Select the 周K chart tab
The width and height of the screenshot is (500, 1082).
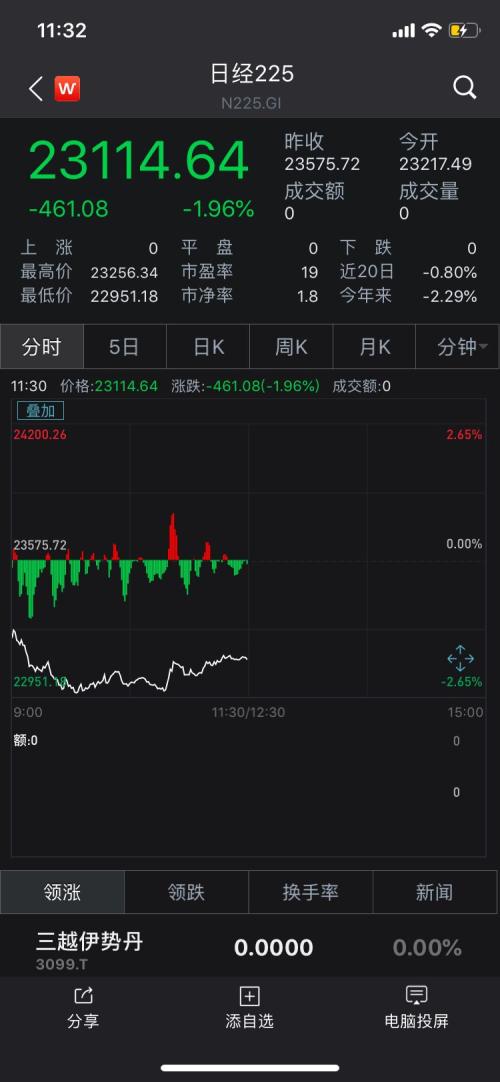point(291,346)
